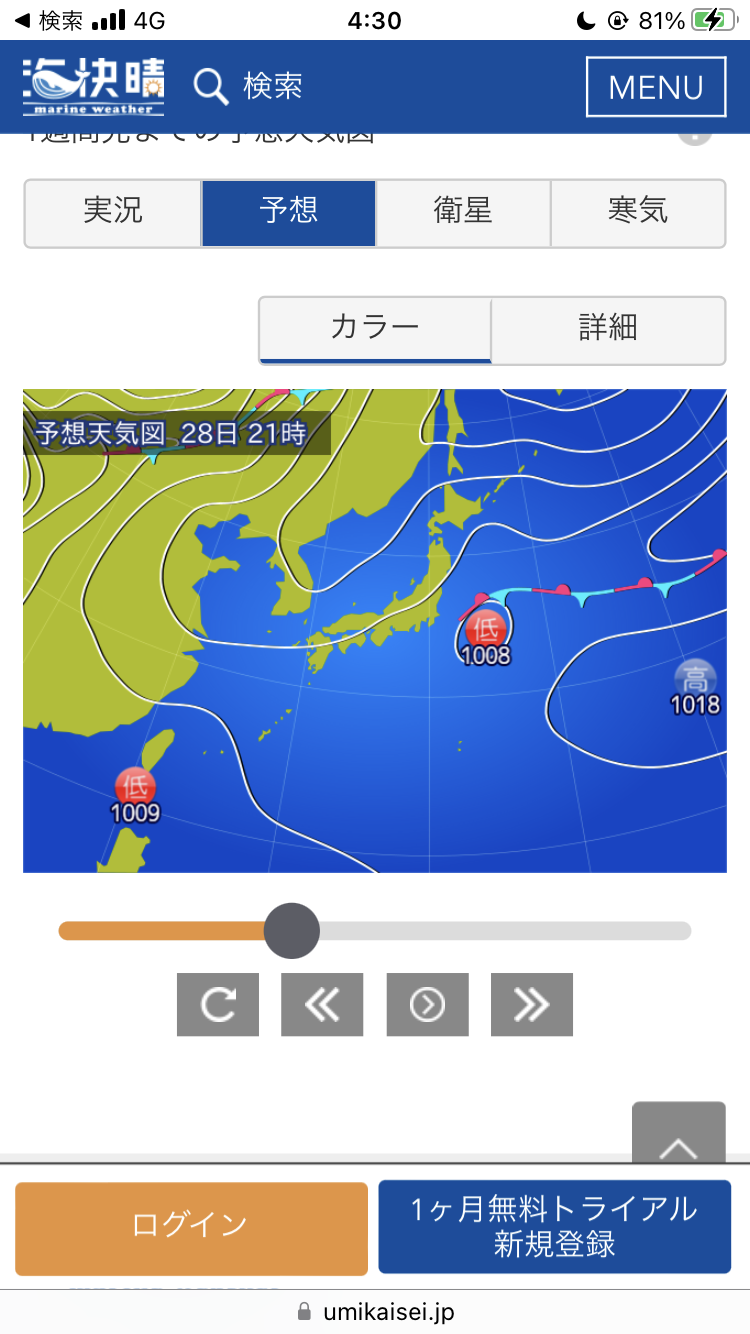Image resolution: width=750 pixels, height=1334 pixels.
Task: Open the MENU button
Action: tap(657, 87)
